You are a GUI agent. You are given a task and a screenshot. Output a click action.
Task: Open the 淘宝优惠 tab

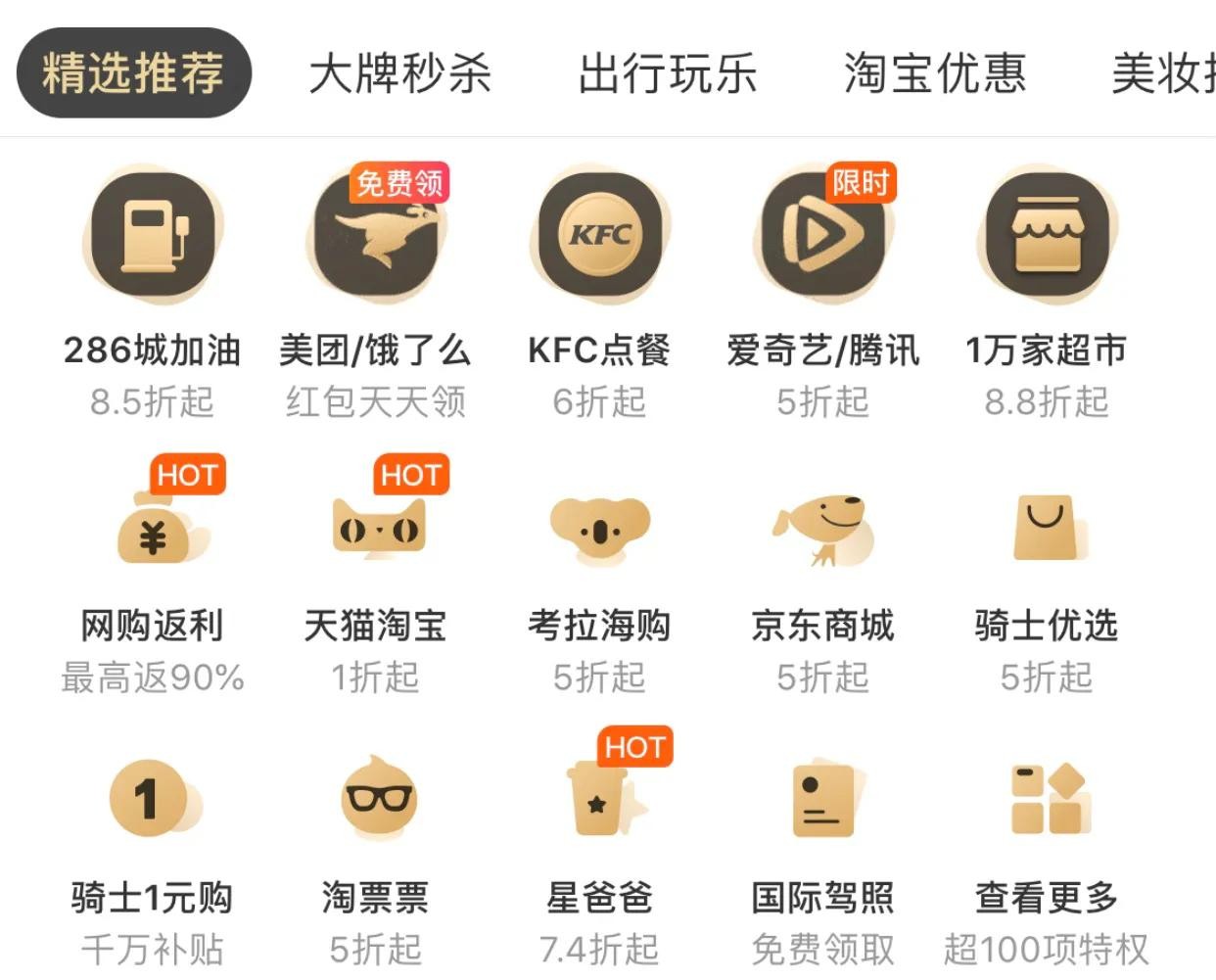(935, 74)
